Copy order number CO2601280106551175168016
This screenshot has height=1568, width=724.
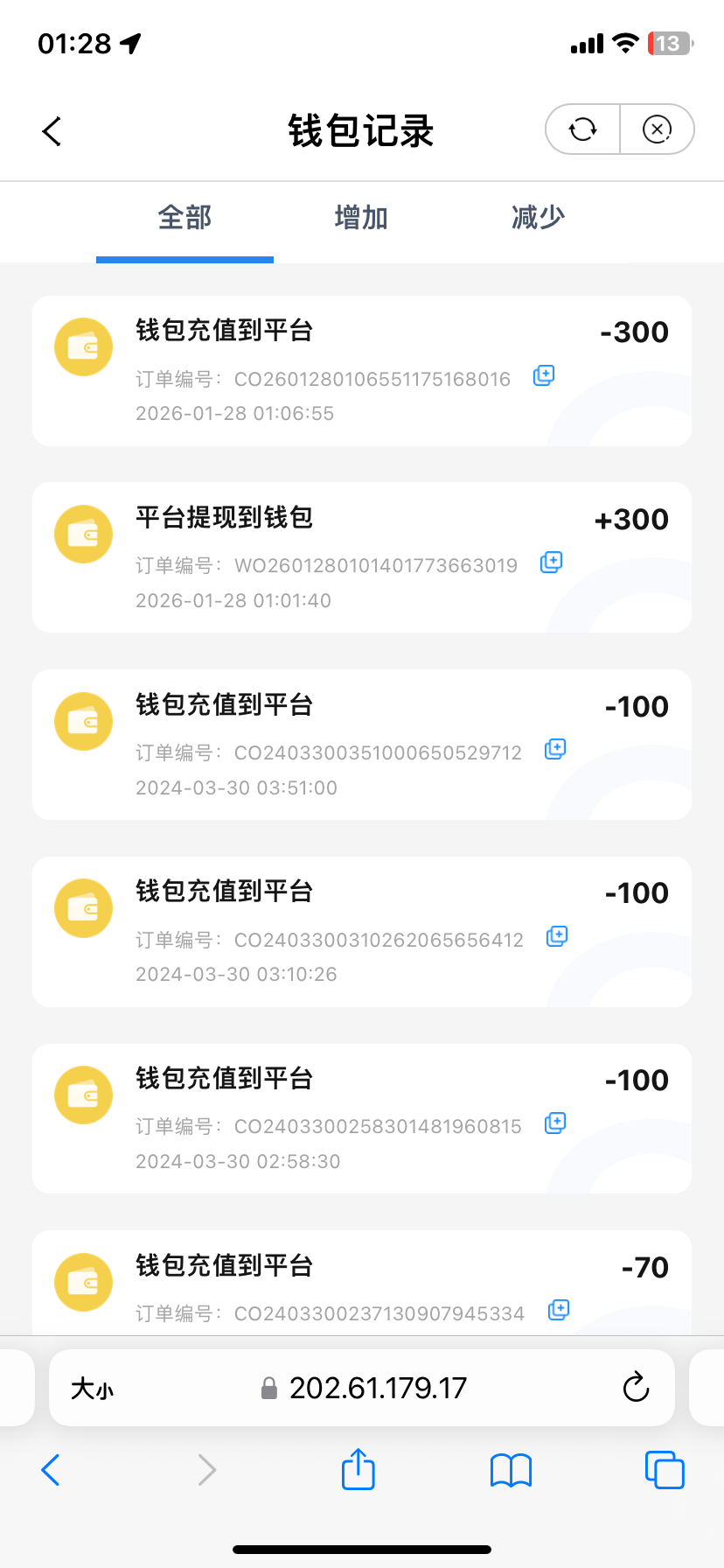[x=544, y=376]
